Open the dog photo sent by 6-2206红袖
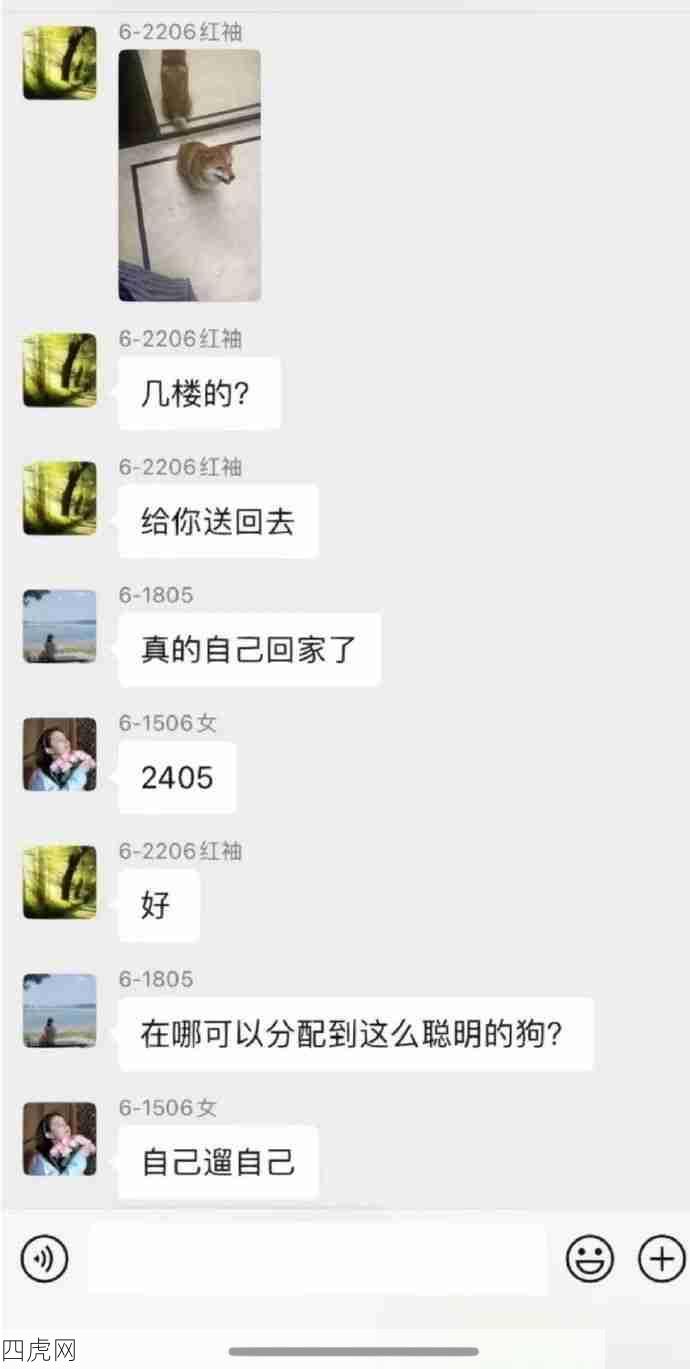This screenshot has height=1369, width=690. tap(189, 176)
